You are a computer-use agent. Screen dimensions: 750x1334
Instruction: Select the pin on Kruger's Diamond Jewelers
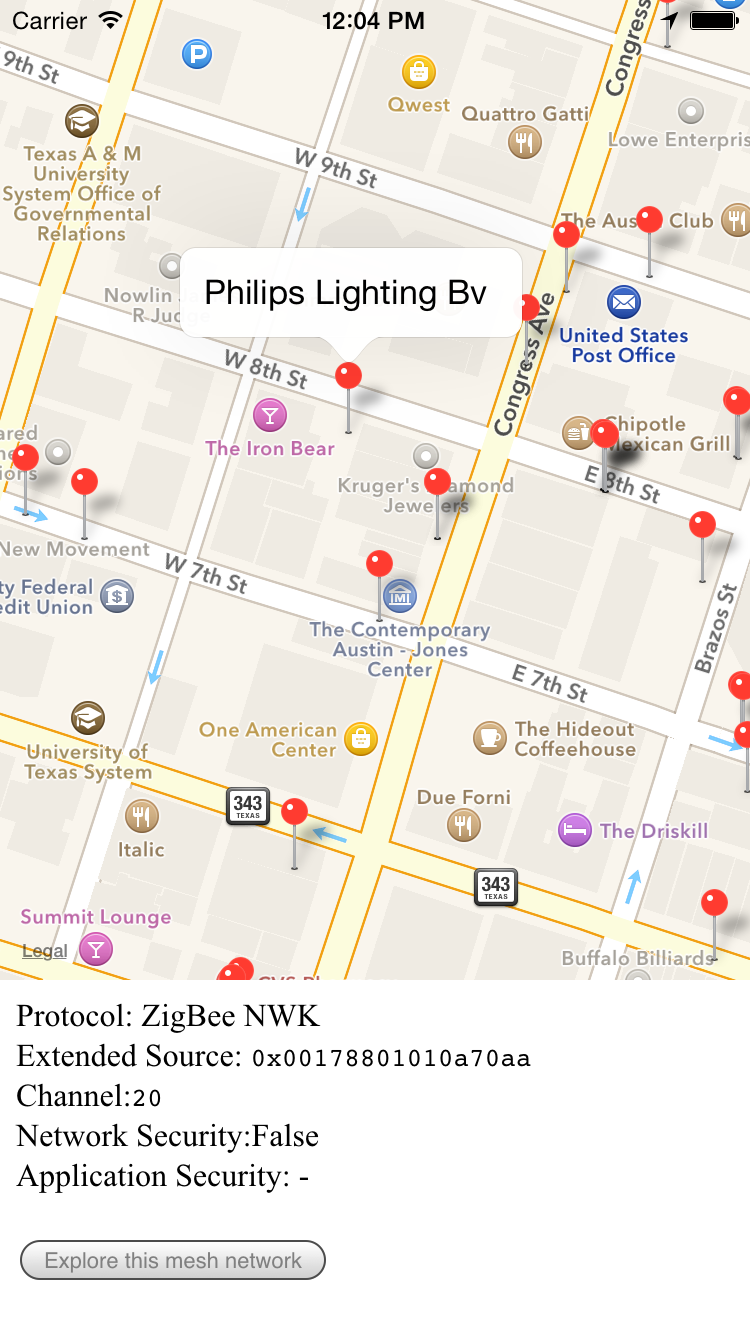437,483
